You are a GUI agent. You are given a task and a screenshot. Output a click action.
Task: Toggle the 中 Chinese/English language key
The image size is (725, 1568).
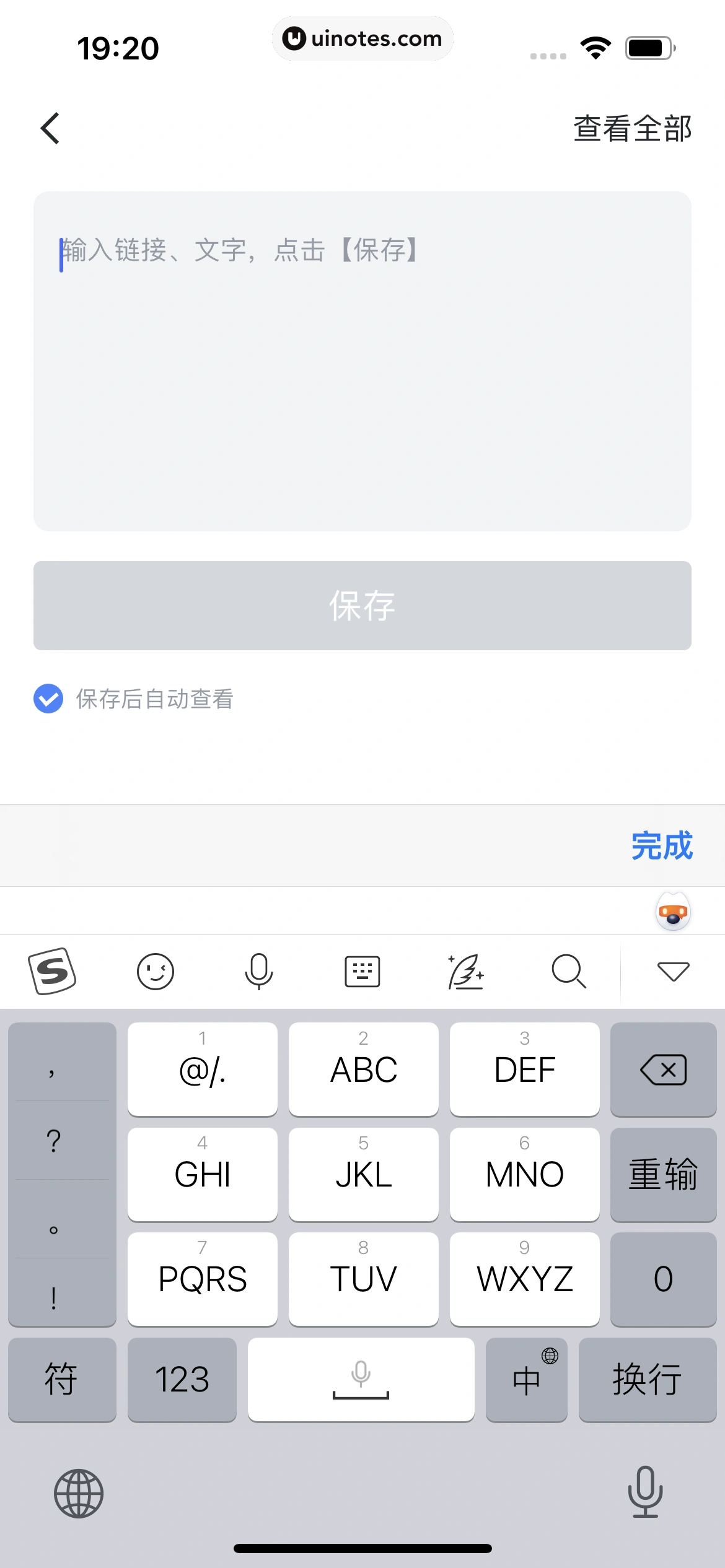tap(526, 1380)
